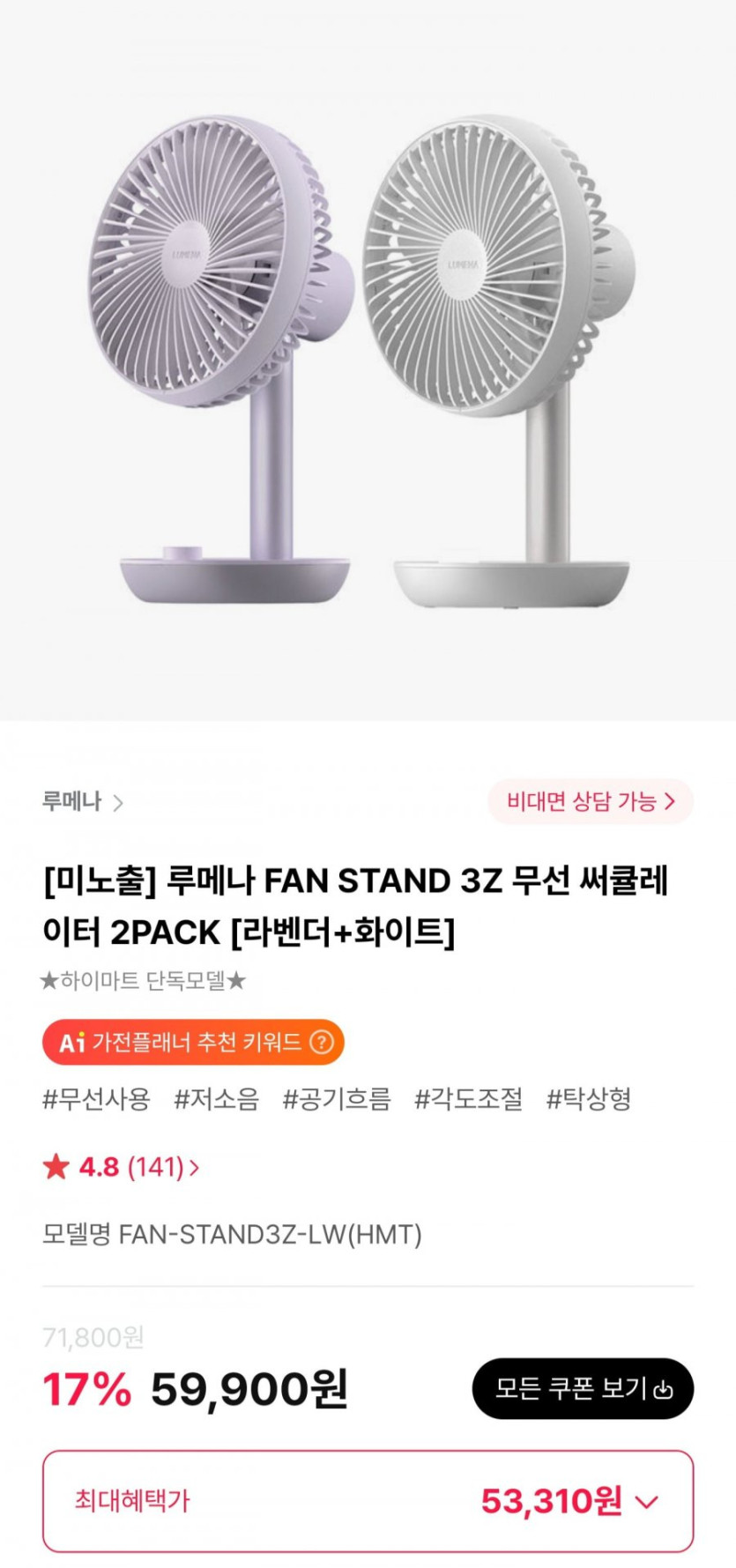The width and height of the screenshot is (736, 1568).
Task: Select the #저소음 keyword tag
Action: (x=217, y=1099)
